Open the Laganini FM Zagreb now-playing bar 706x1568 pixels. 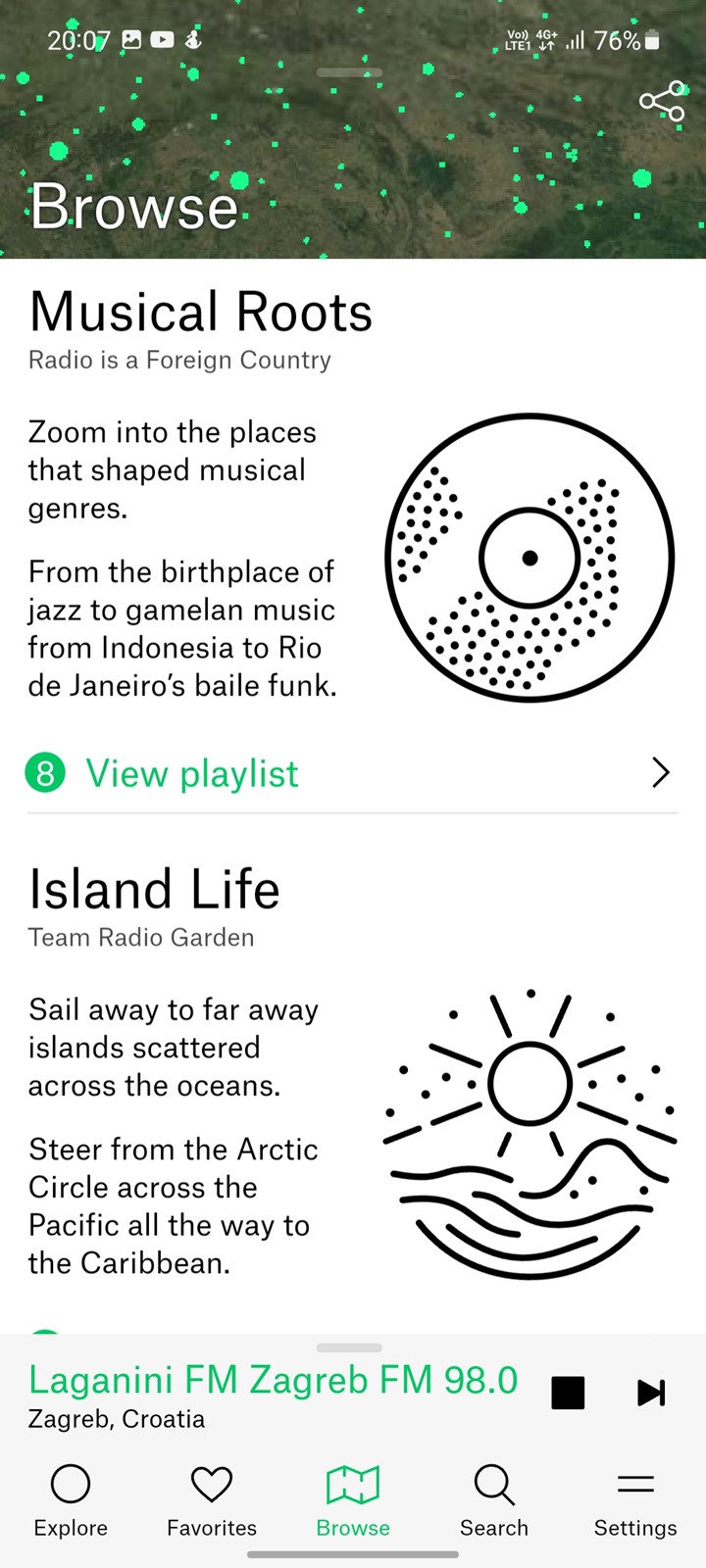pyautogui.click(x=273, y=1394)
